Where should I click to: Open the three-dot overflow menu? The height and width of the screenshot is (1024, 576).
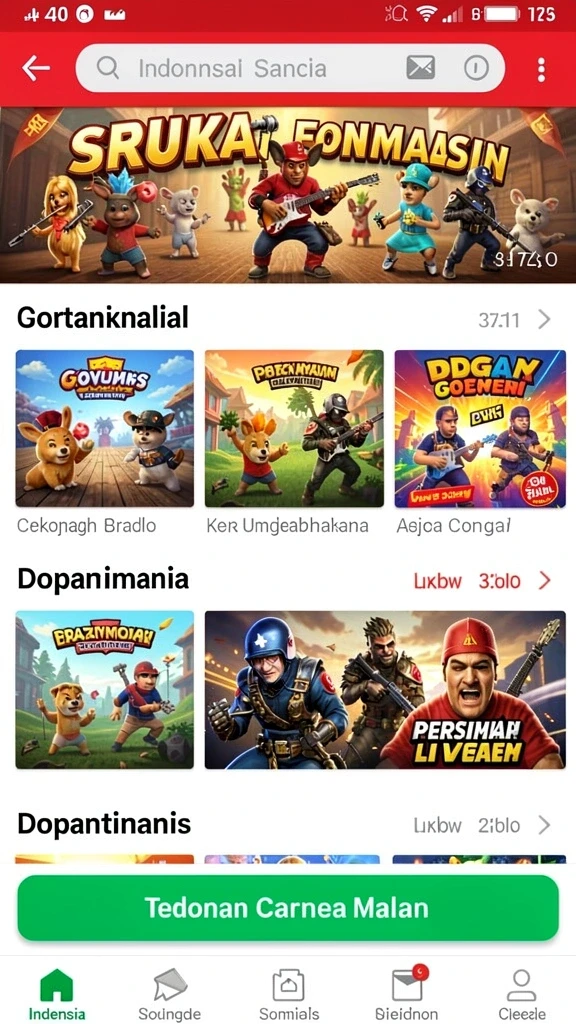point(541,69)
